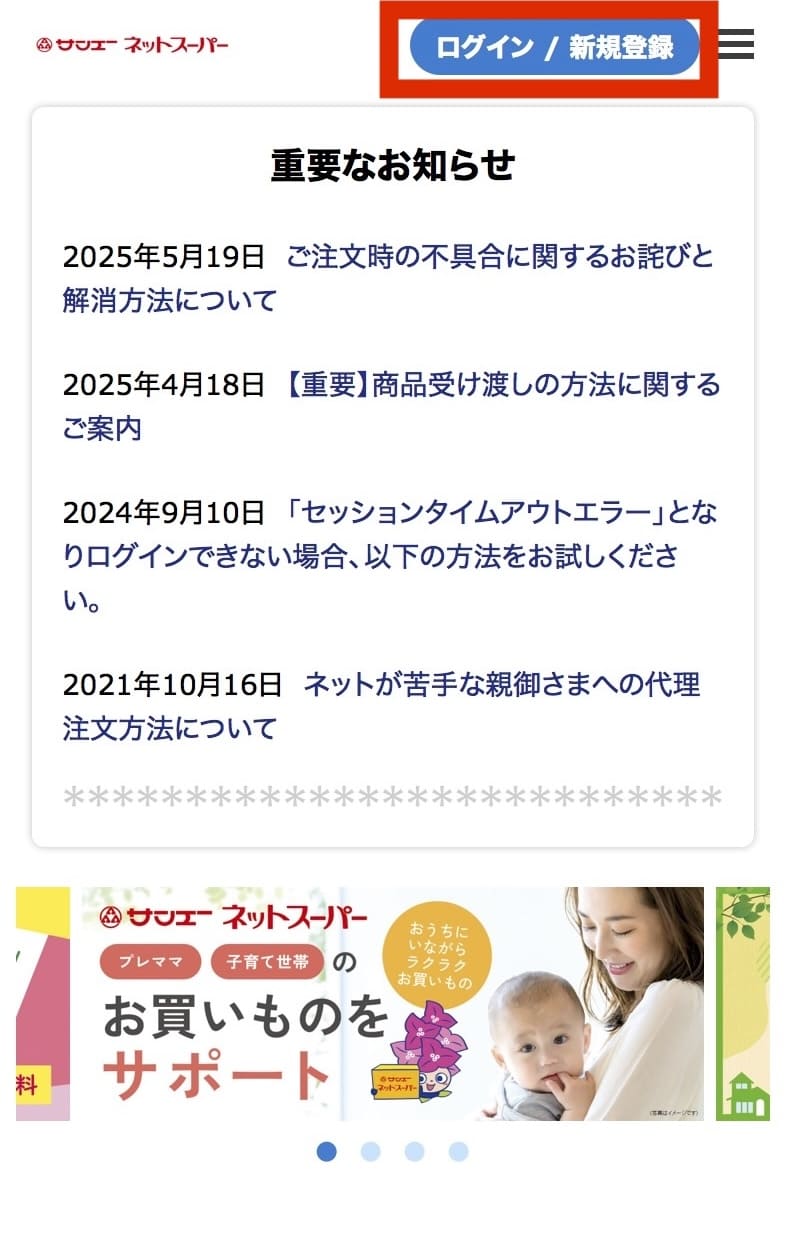Open the hamburger menu
This screenshot has height=1243, width=785.
[x=736, y=45]
